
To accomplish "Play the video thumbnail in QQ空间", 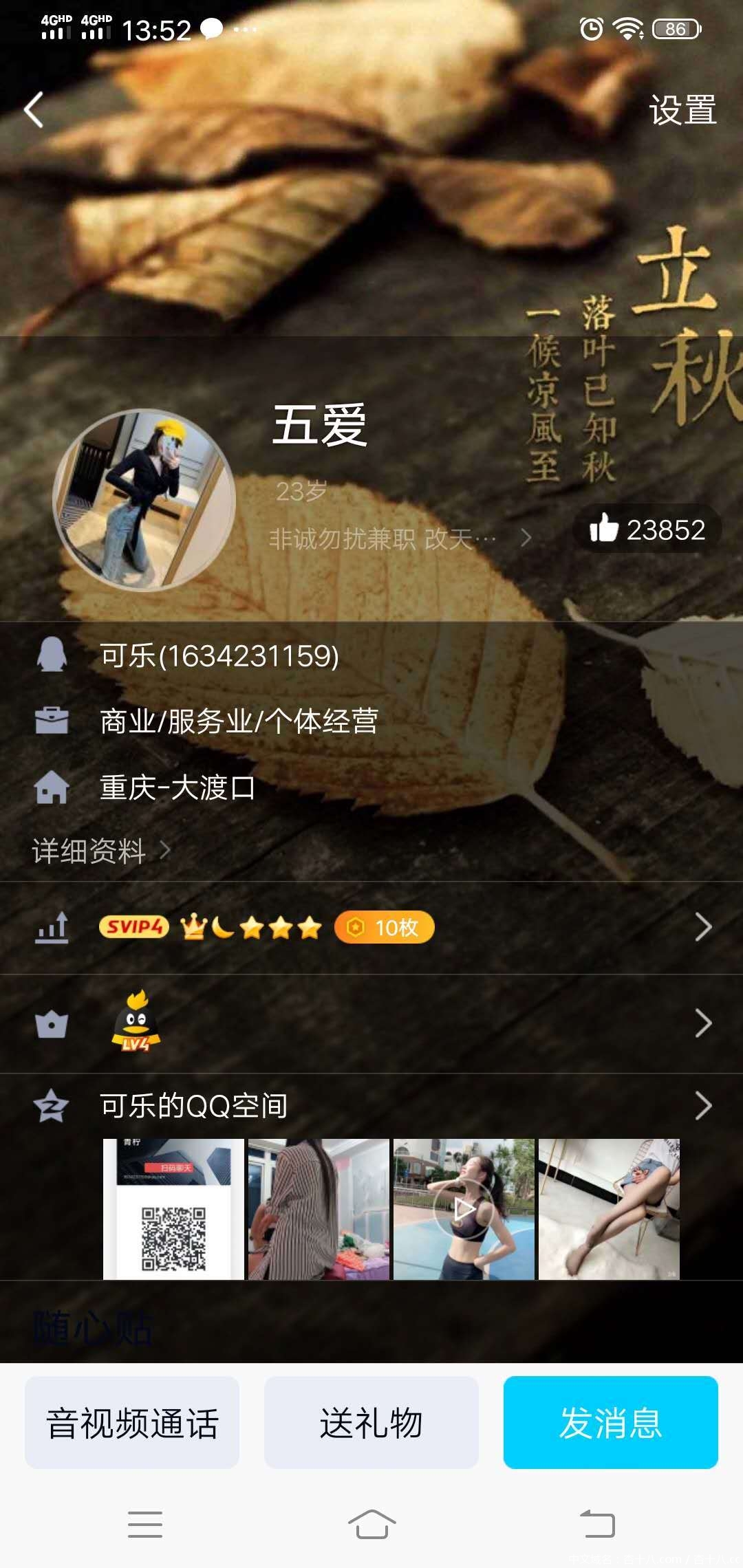I will [464, 1209].
